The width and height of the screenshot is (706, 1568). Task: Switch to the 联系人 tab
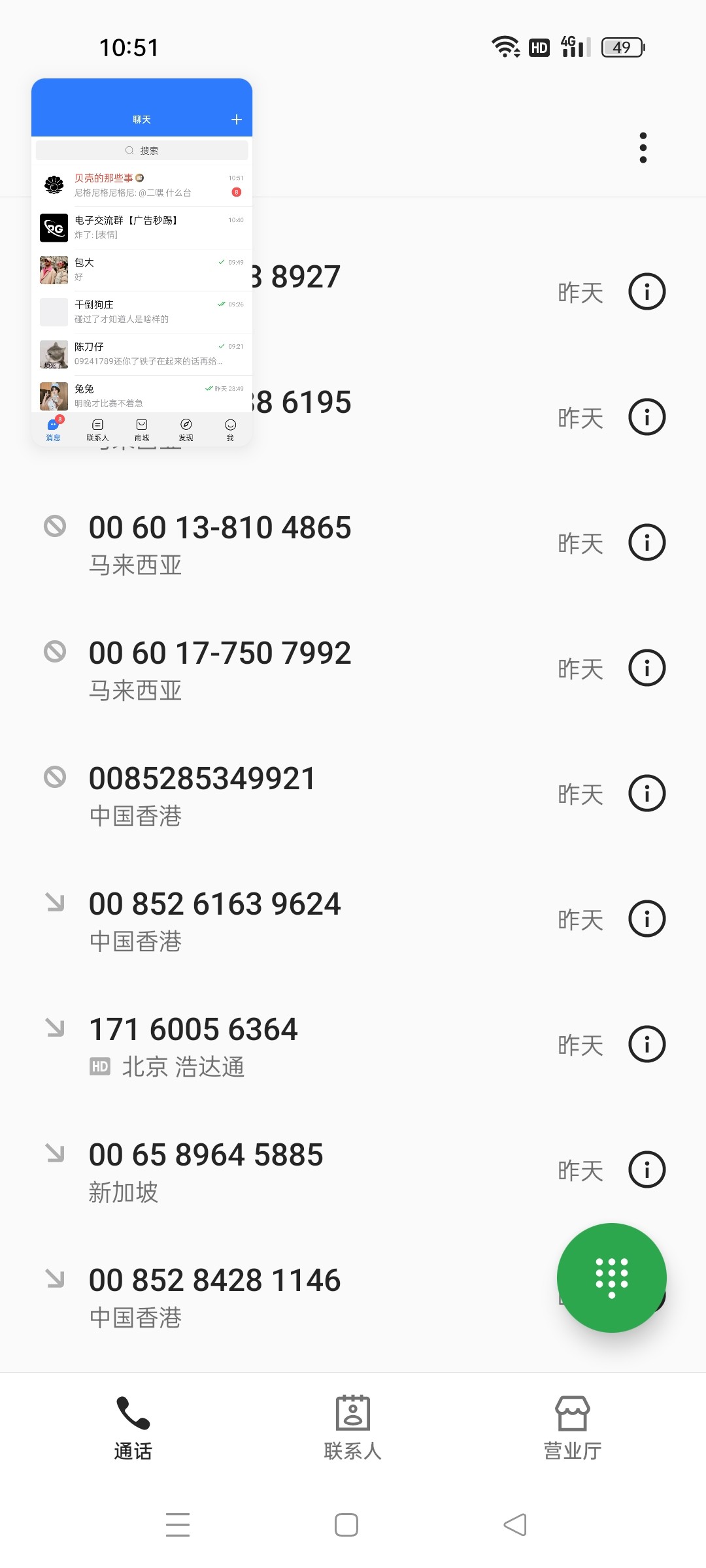point(352,1428)
